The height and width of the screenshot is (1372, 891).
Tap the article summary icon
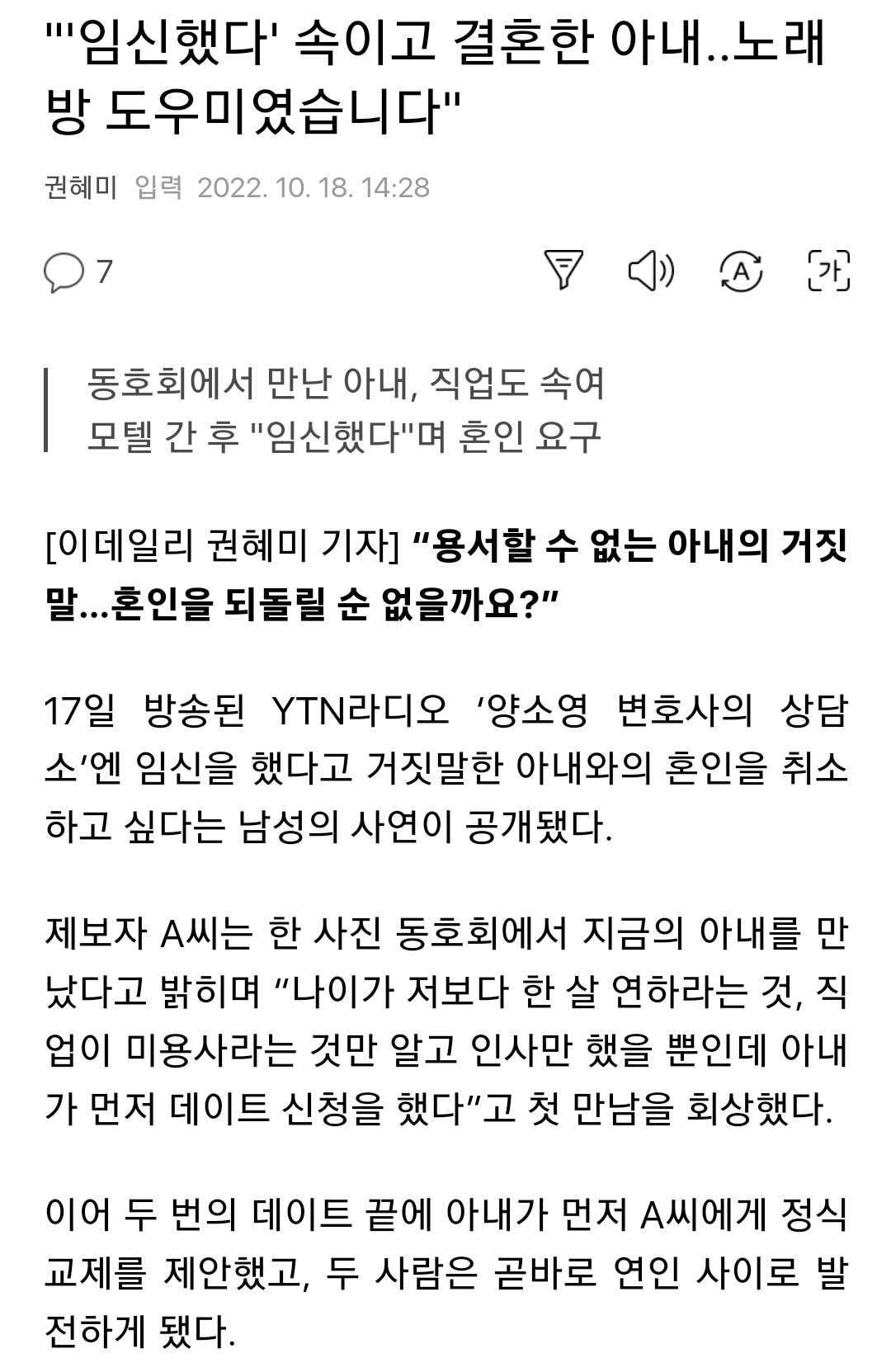[x=564, y=270]
